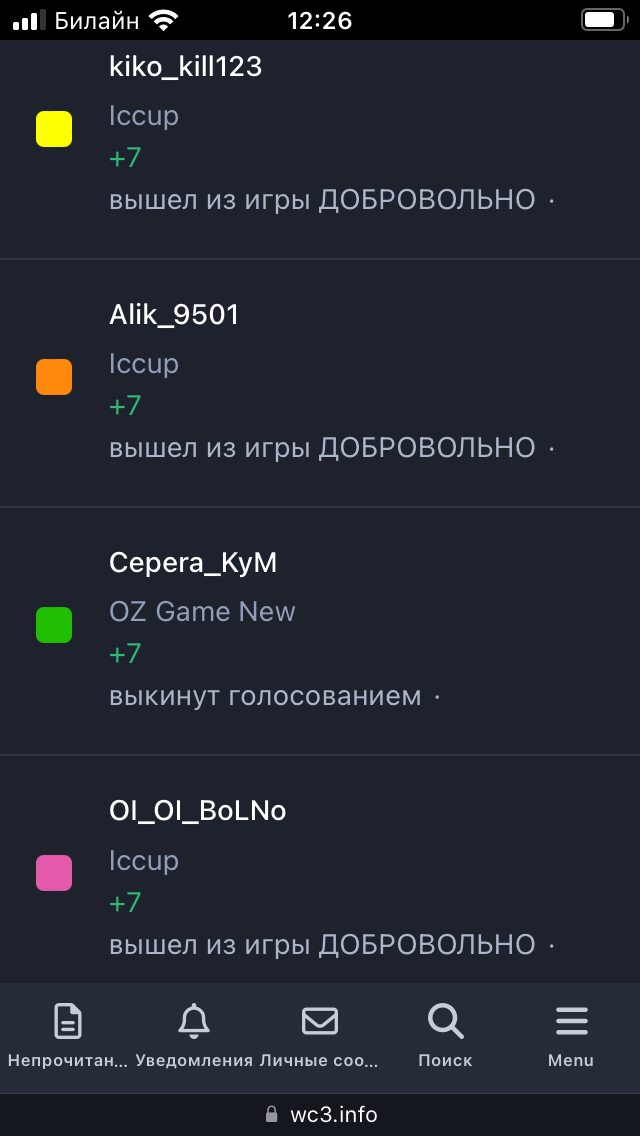Open Личные сообщения inbox
640x1136 pixels.
(x=319, y=1035)
